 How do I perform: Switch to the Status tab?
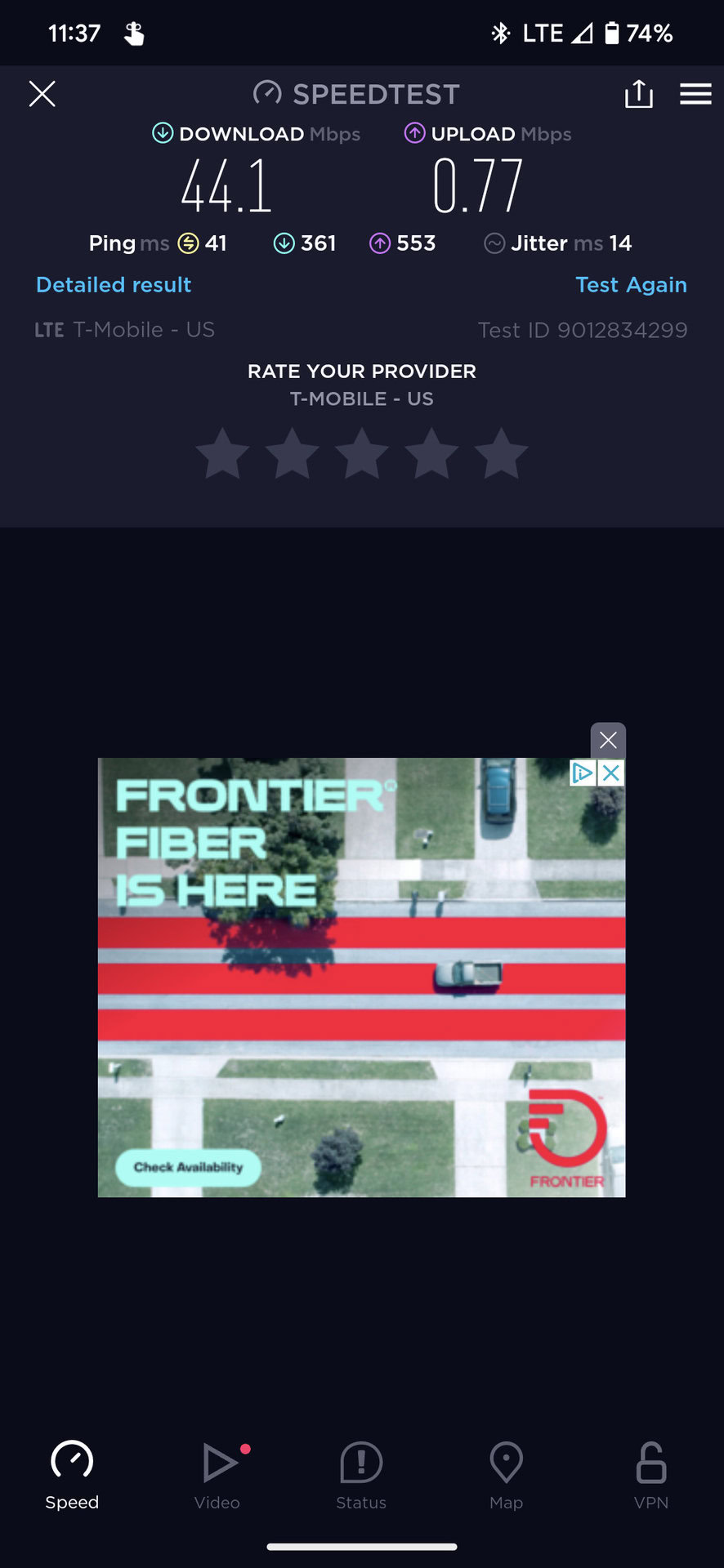(x=361, y=1475)
